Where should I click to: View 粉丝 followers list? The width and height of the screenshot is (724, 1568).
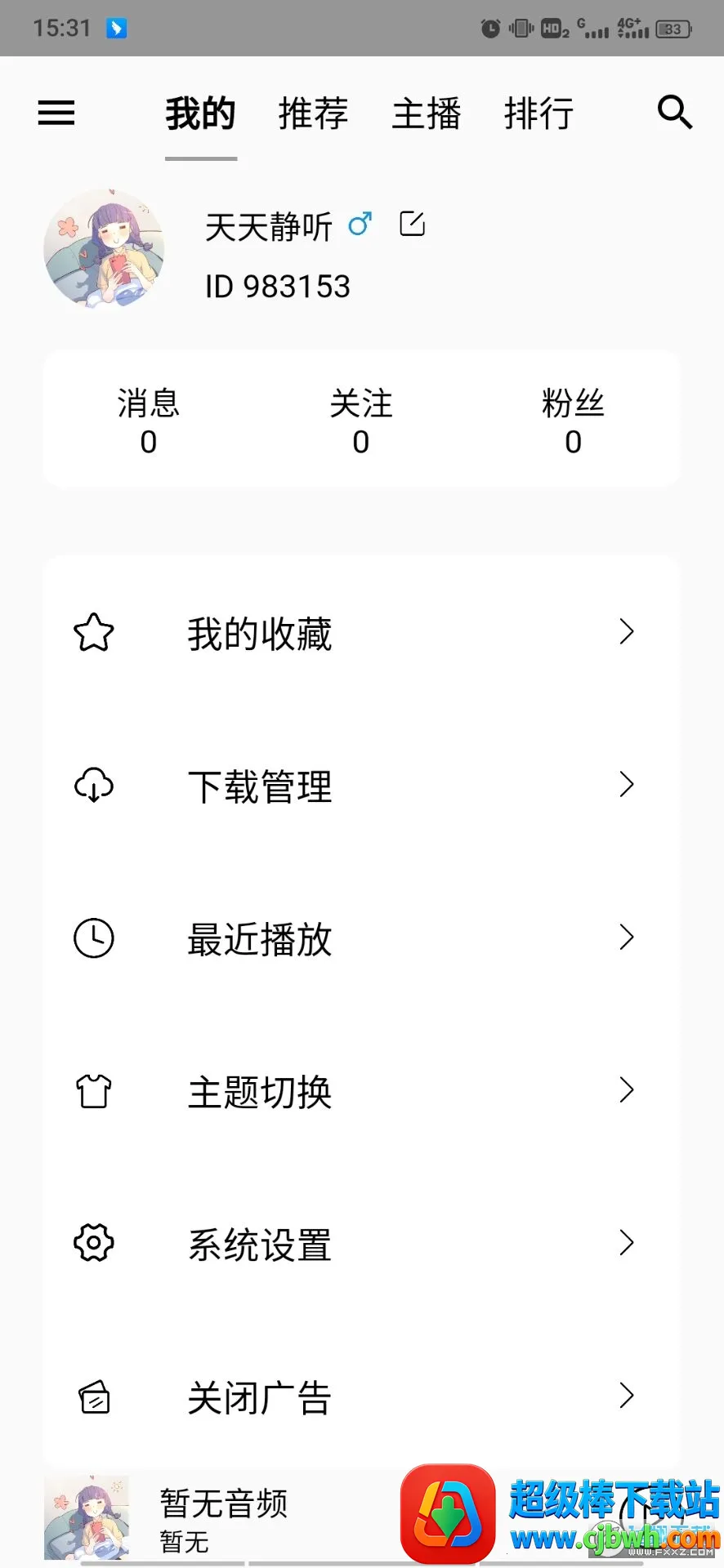pyautogui.click(x=573, y=421)
